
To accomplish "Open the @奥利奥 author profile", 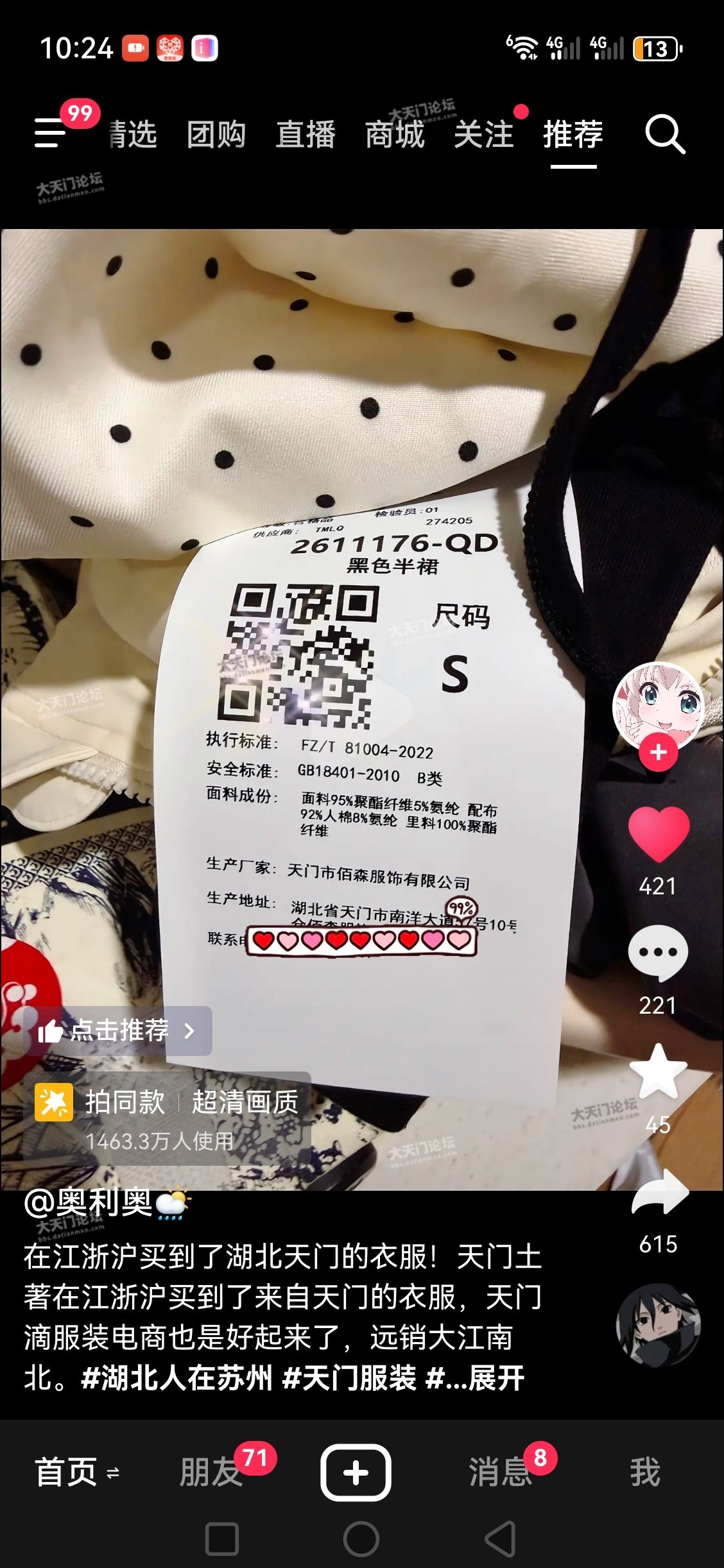I will pyautogui.click(x=89, y=1202).
